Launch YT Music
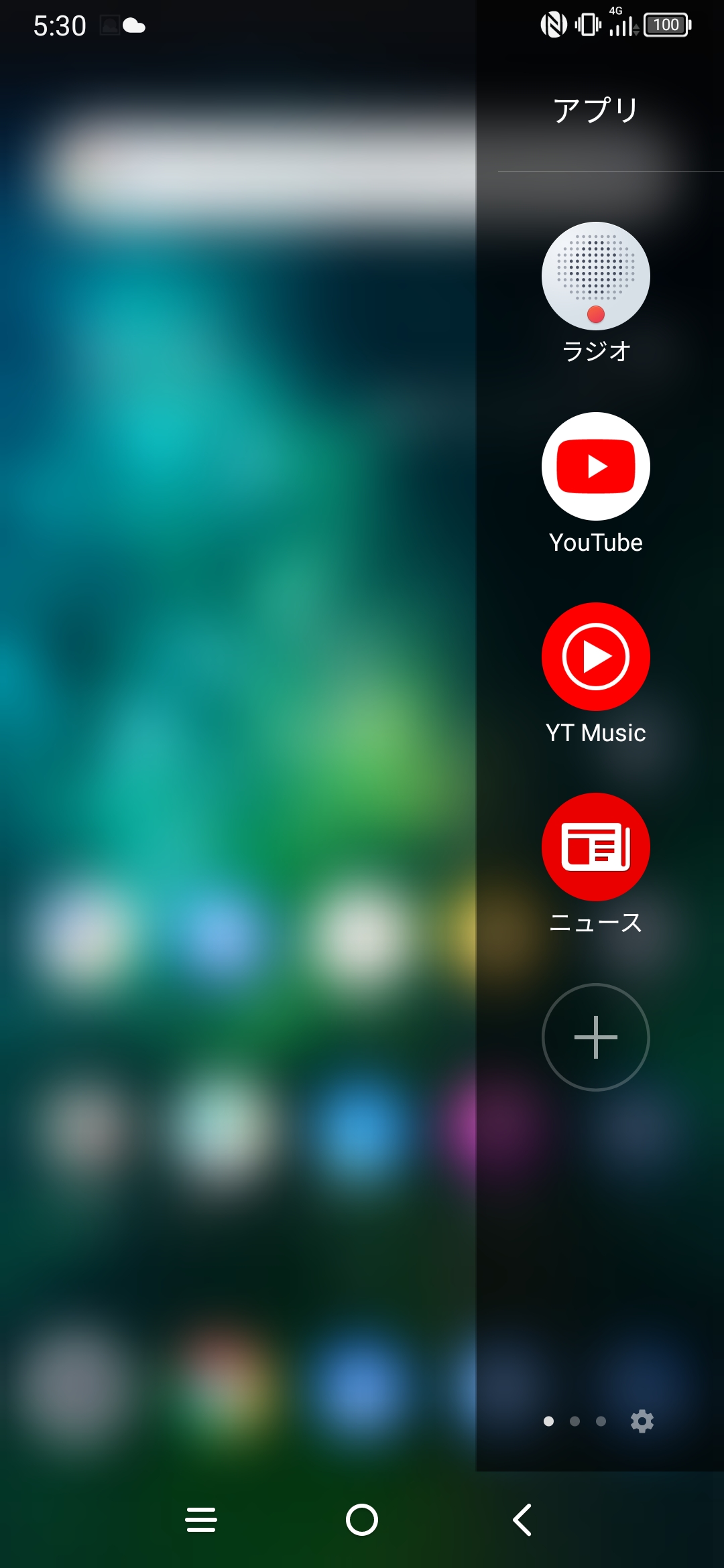Viewport: 724px width, 1568px height. (595, 657)
